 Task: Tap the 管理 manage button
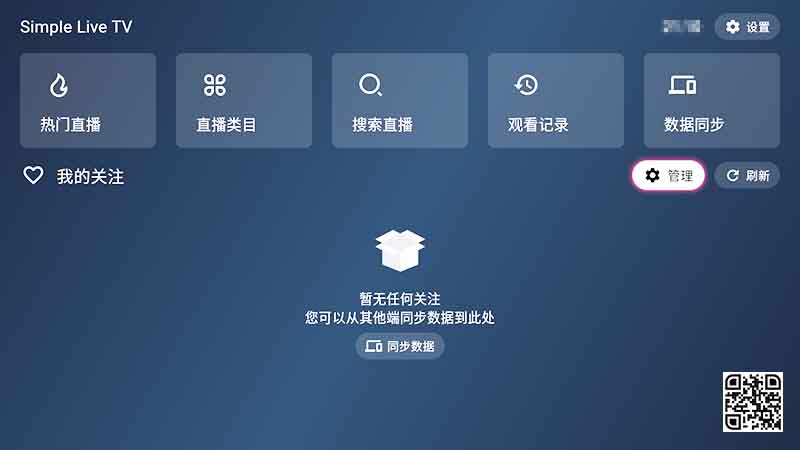click(x=668, y=176)
